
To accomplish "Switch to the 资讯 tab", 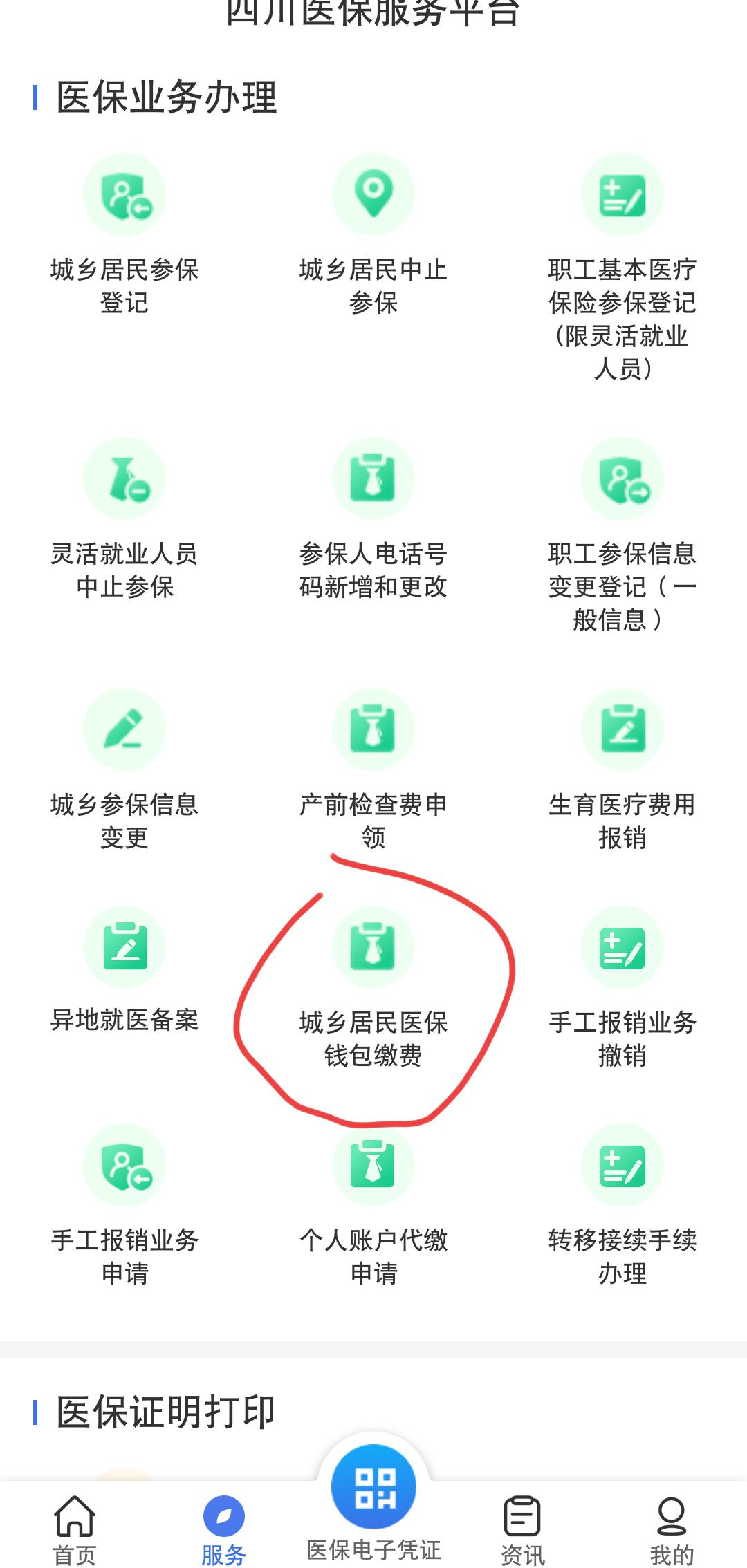I will click(522, 1529).
